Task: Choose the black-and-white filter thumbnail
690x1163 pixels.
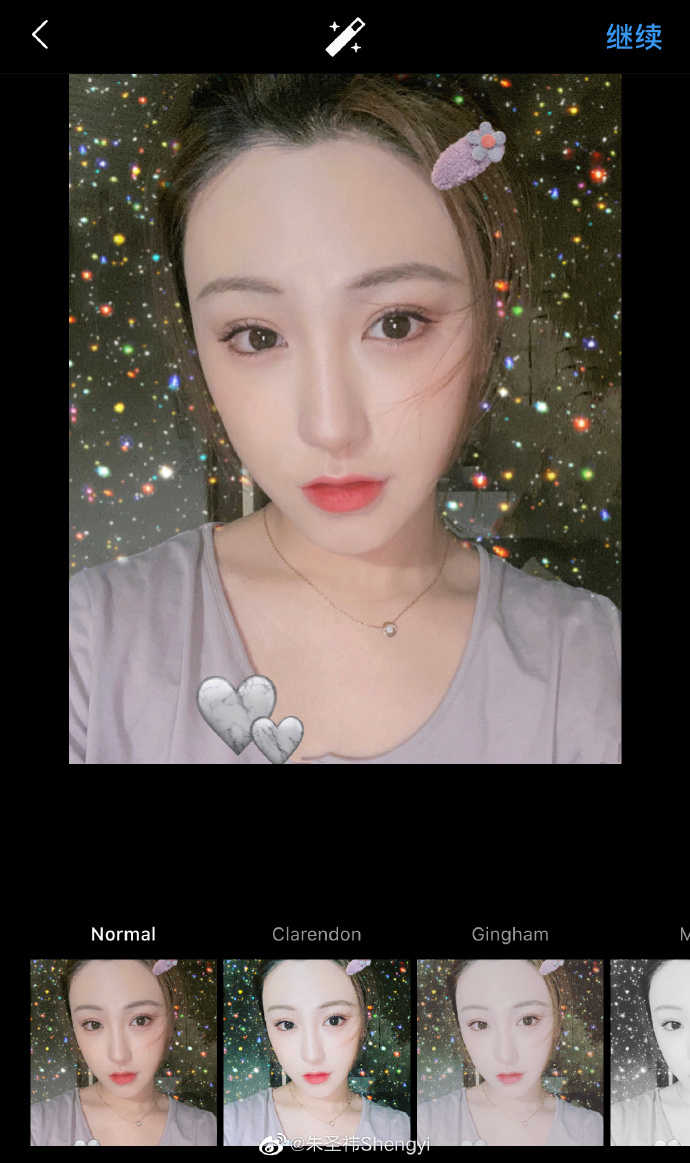Action: tap(652, 1051)
